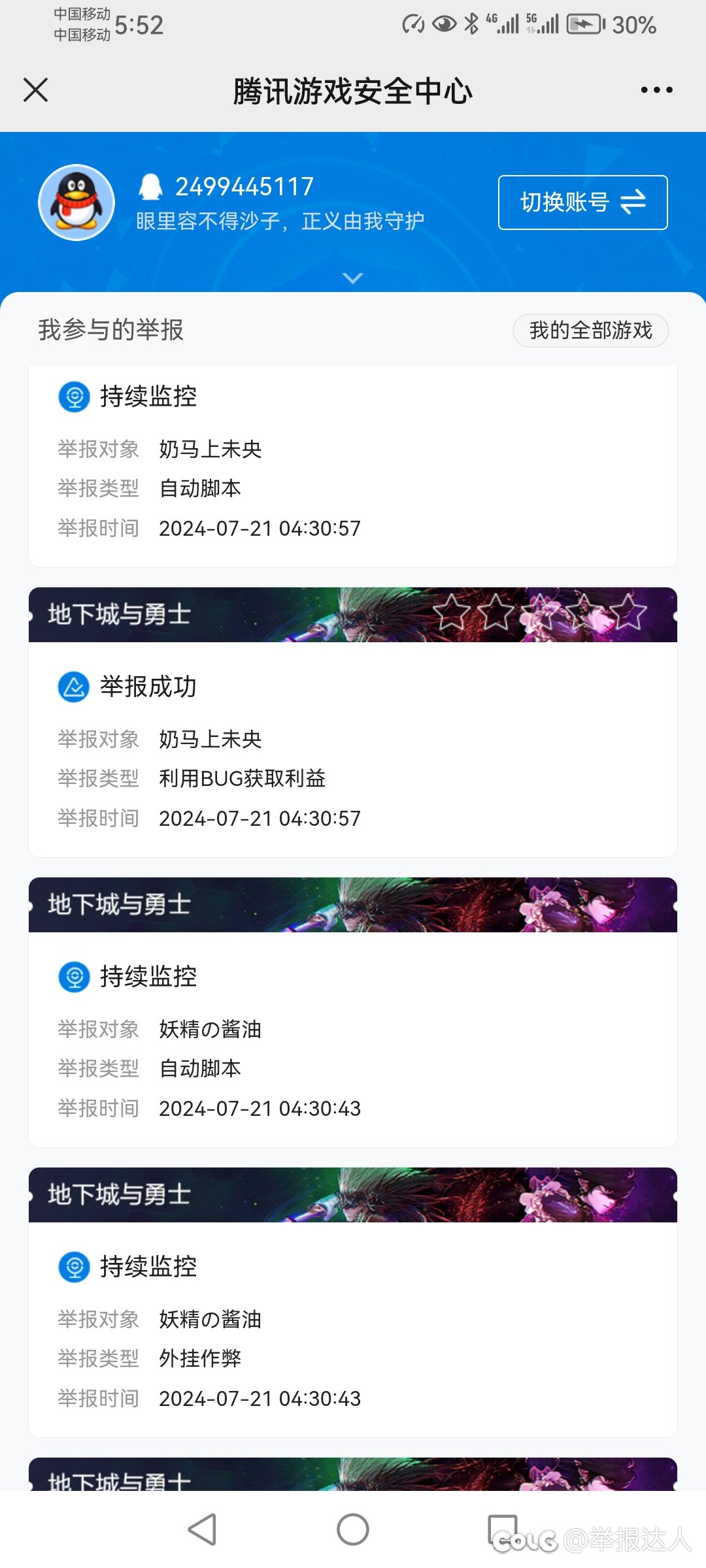
Task: Open 奶马上未央 自动脚本 monitoring report
Action: [353, 466]
